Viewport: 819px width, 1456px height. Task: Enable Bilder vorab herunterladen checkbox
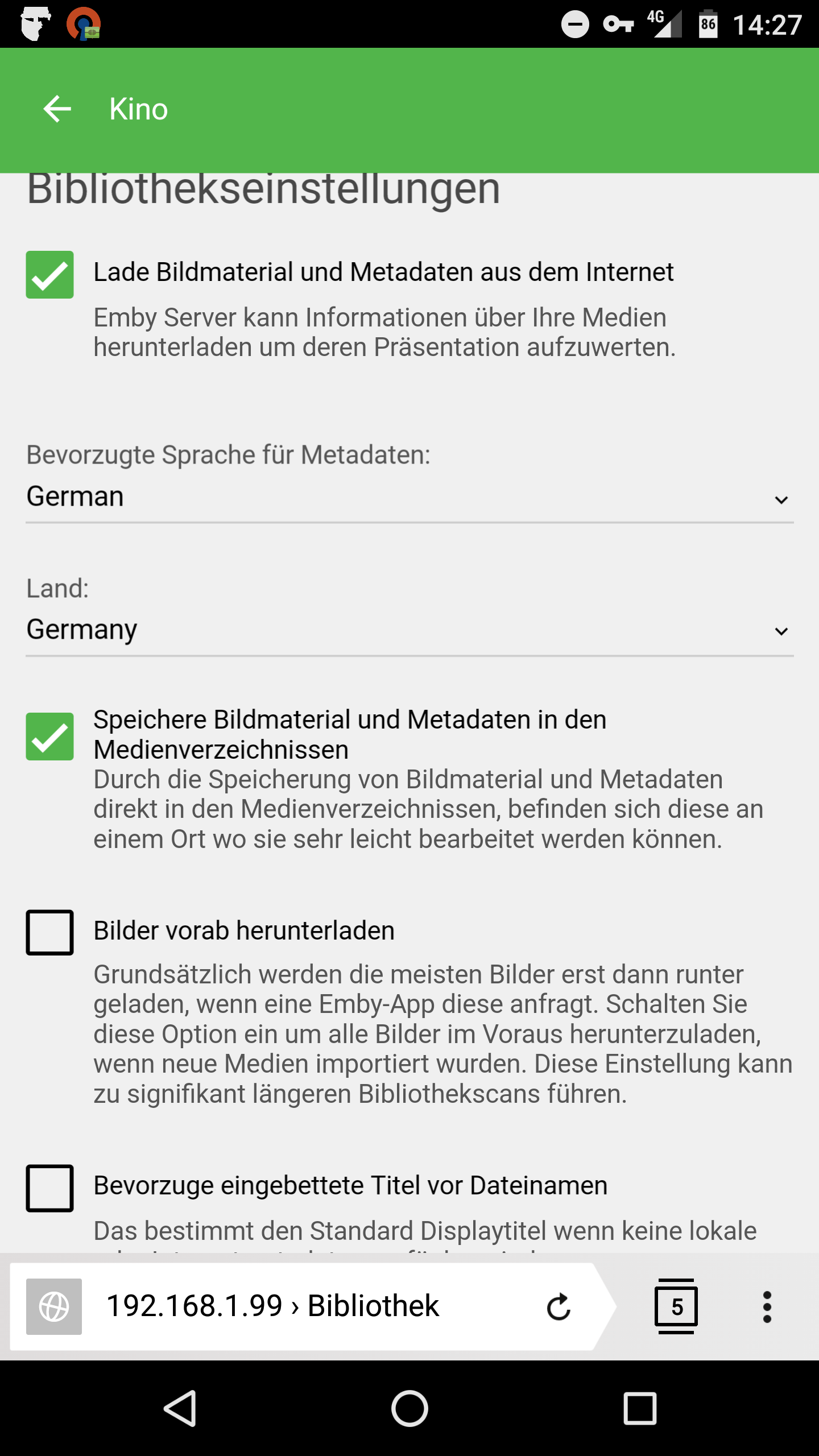(x=49, y=932)
